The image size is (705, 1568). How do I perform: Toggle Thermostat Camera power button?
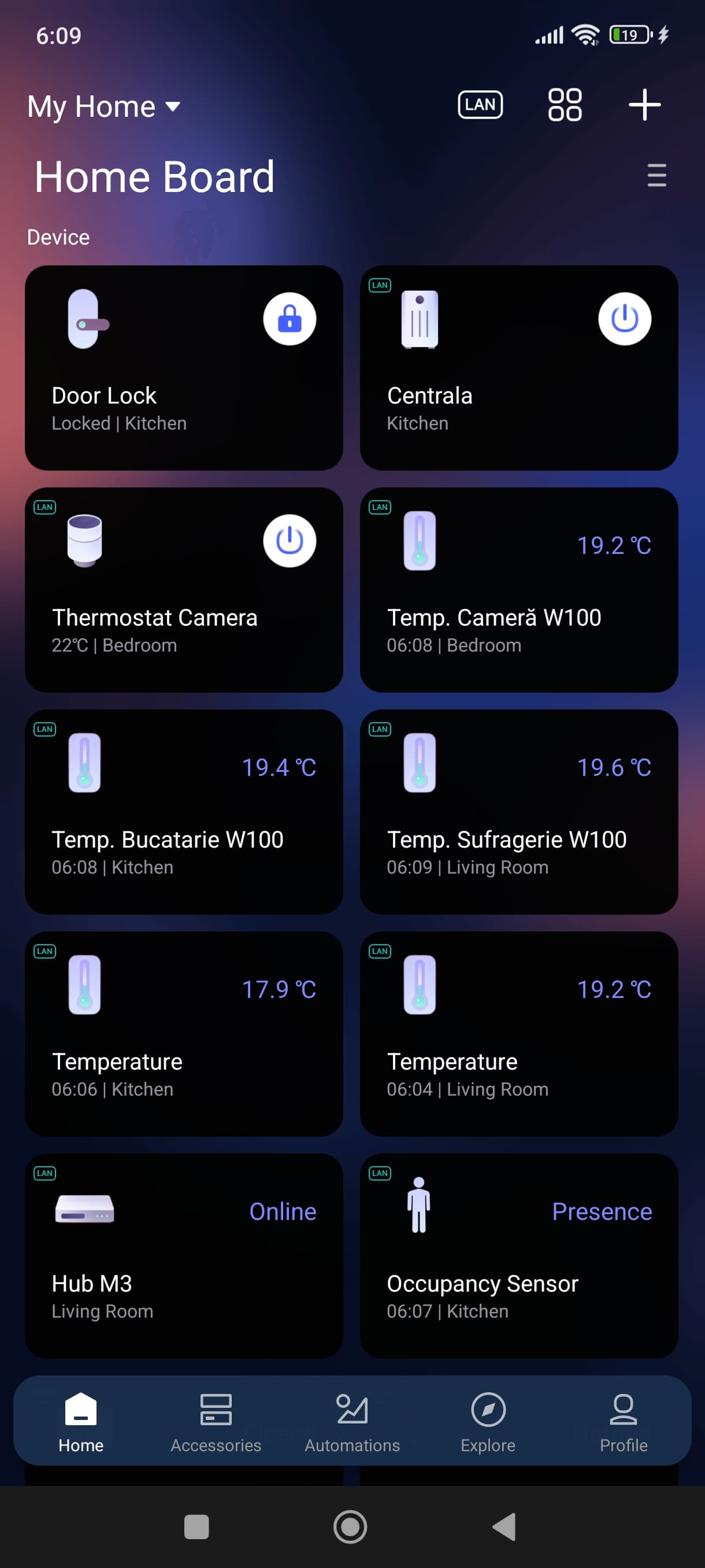click(x=290, y=541)
